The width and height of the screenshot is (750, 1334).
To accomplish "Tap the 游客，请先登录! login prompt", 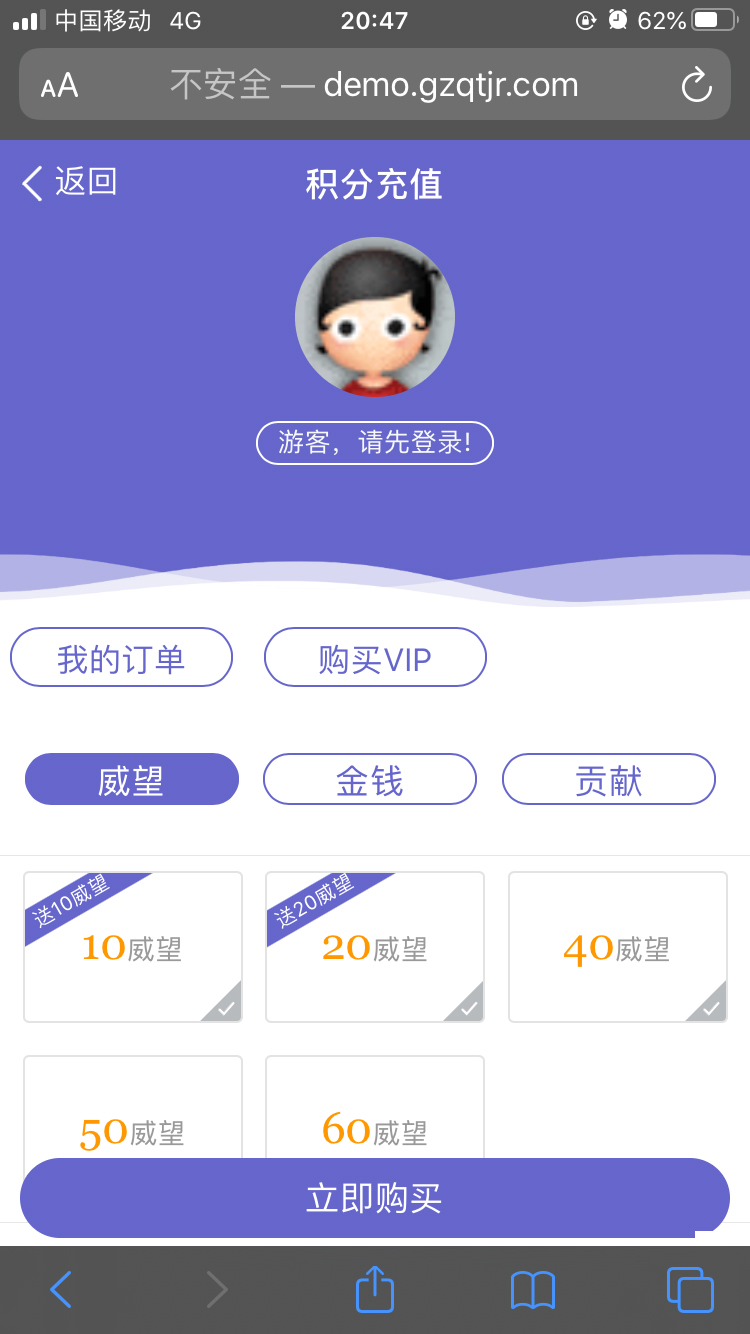I will click(375, 443).
